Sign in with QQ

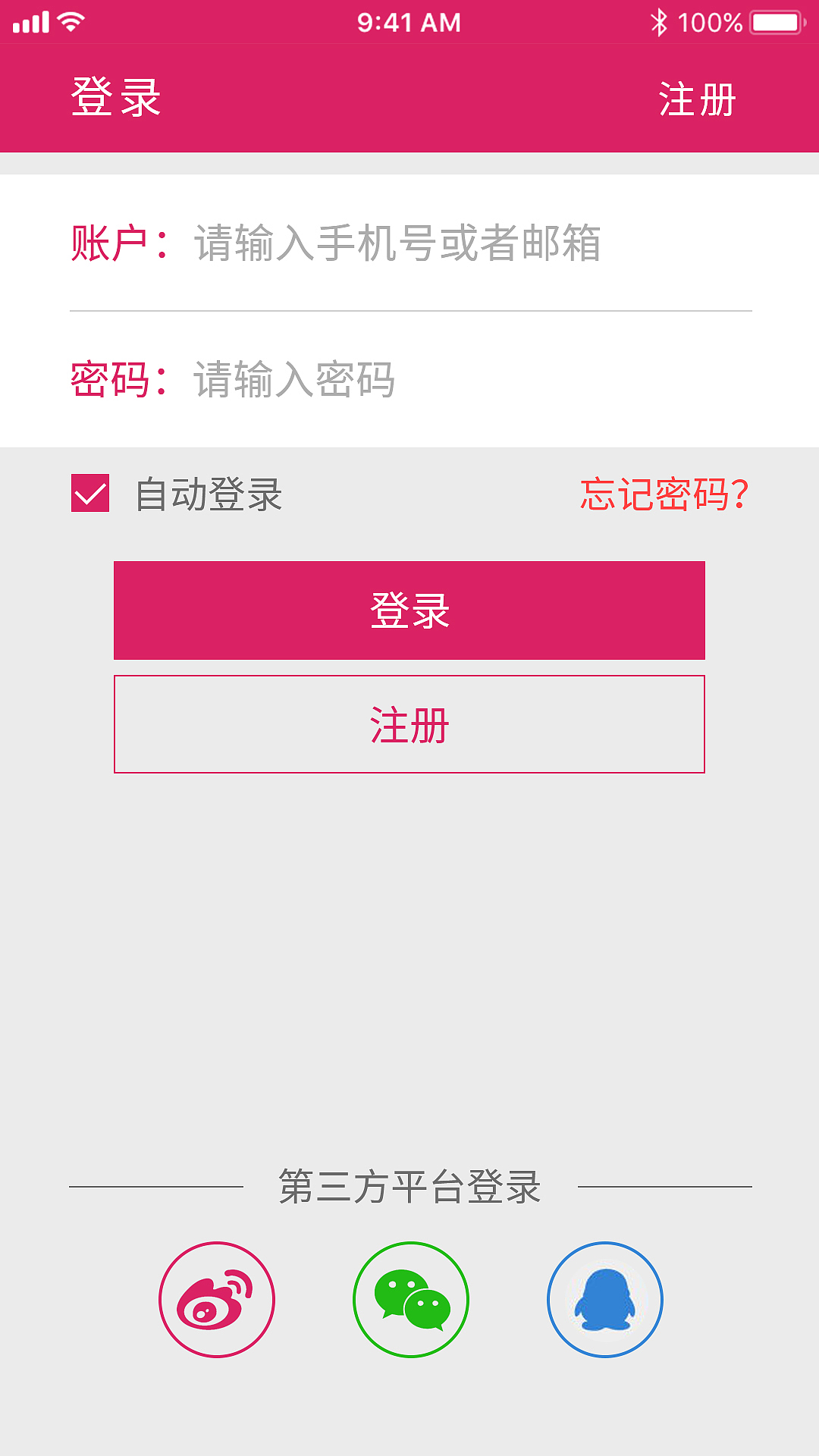pyautogui.click(x=604, y=1299)
